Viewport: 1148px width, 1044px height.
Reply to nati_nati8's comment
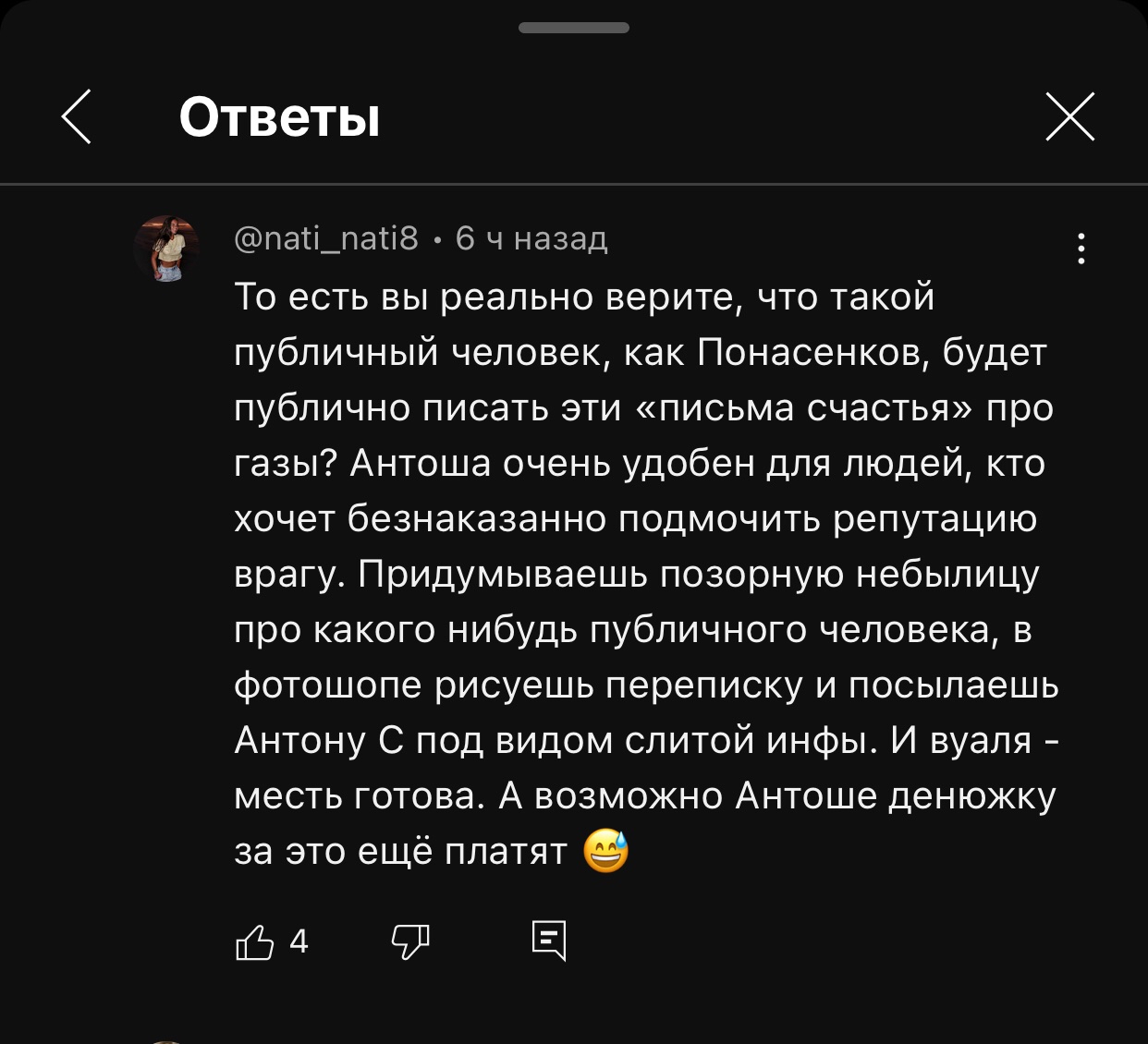548,941
